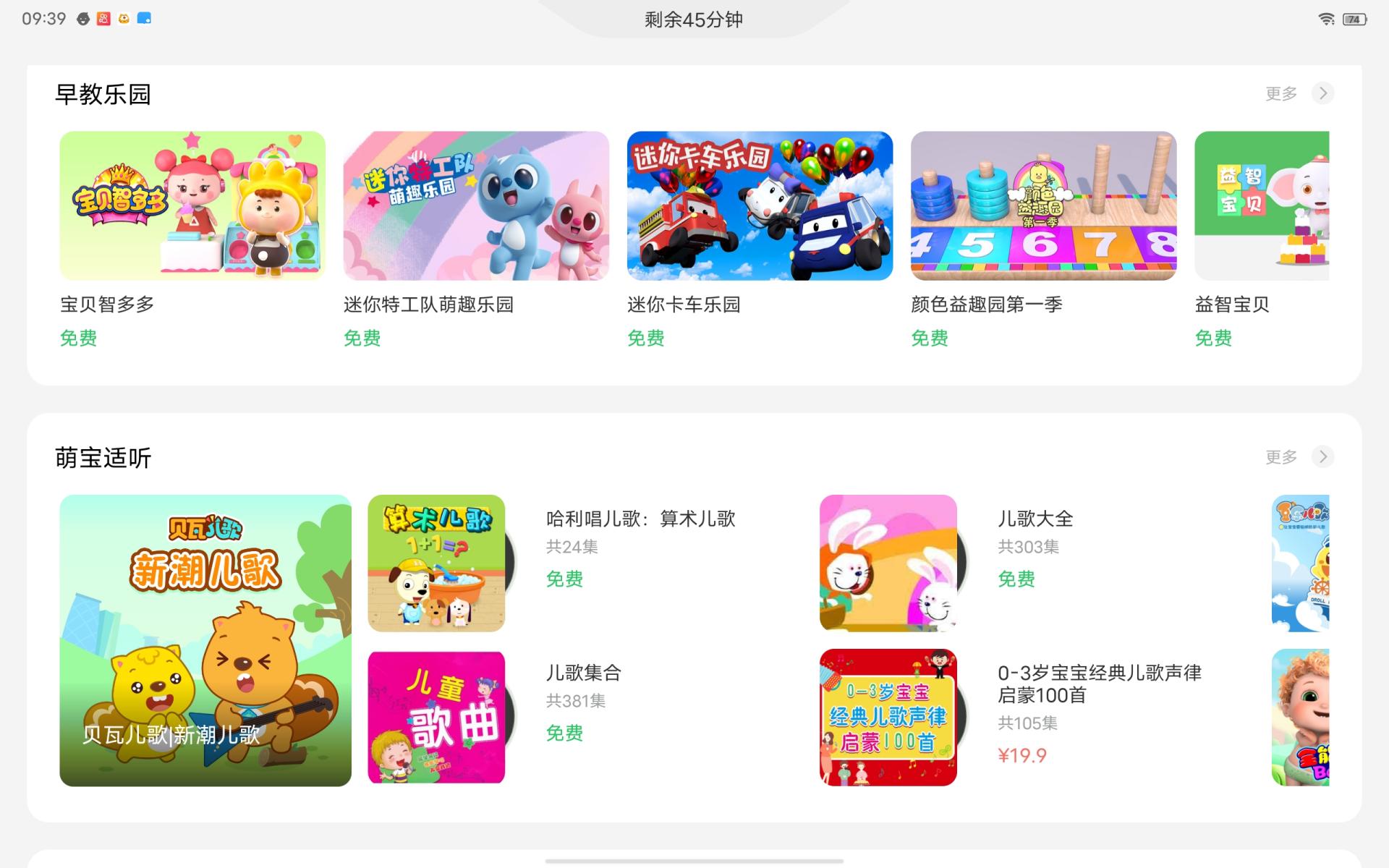Open 迷你卡车乐园 video card
This screenshot has height=868, width=1389.
pyautogui.click(x=760, y=206)
